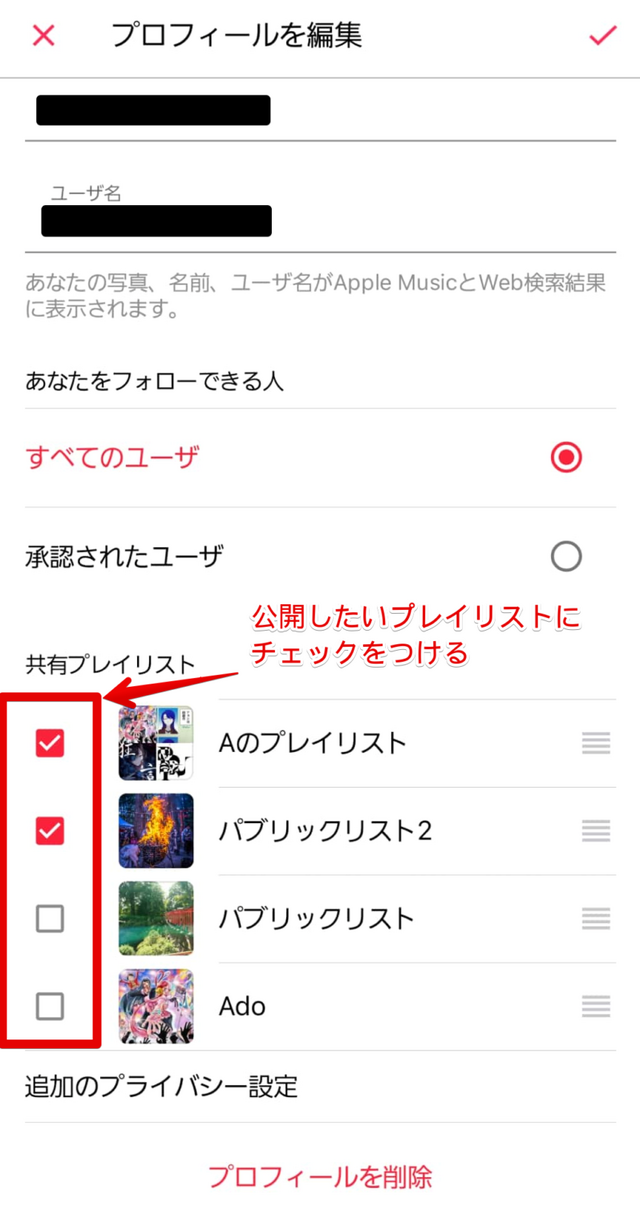Confirm profile changes with the checkmark

click(602, 36)
